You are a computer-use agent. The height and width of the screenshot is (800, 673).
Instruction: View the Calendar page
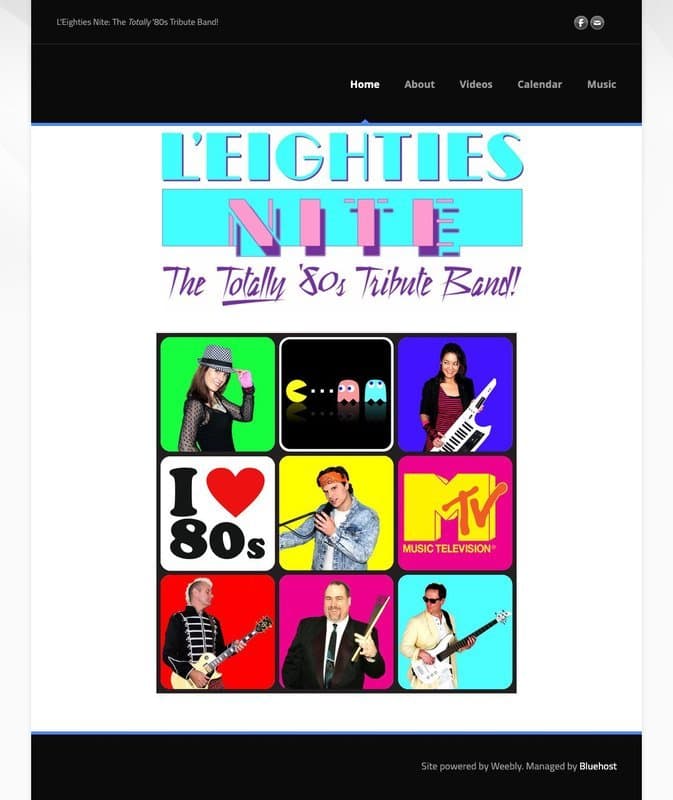pyautogui.click(x=539, y=84)
